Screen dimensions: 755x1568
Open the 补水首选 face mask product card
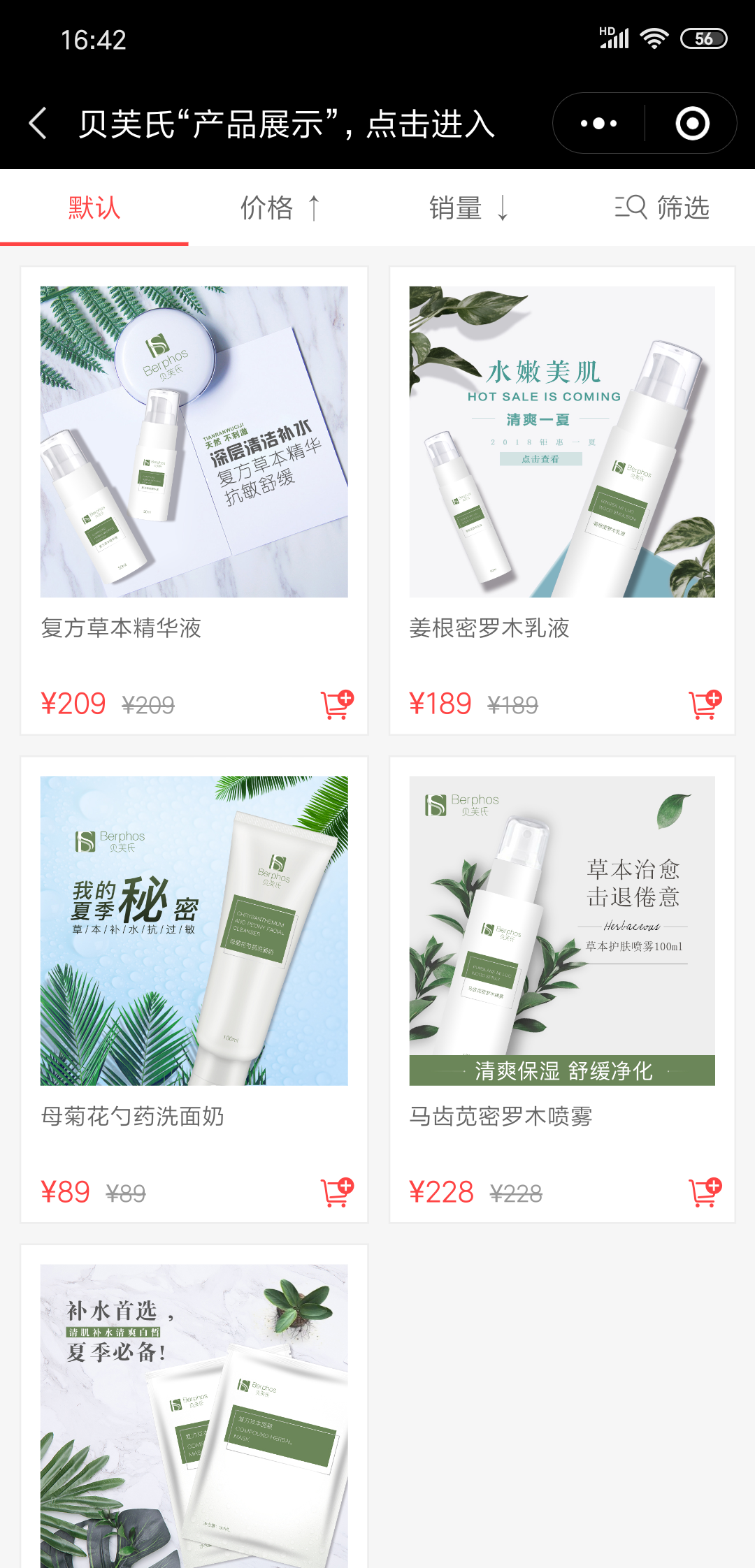pos(194,1411)
